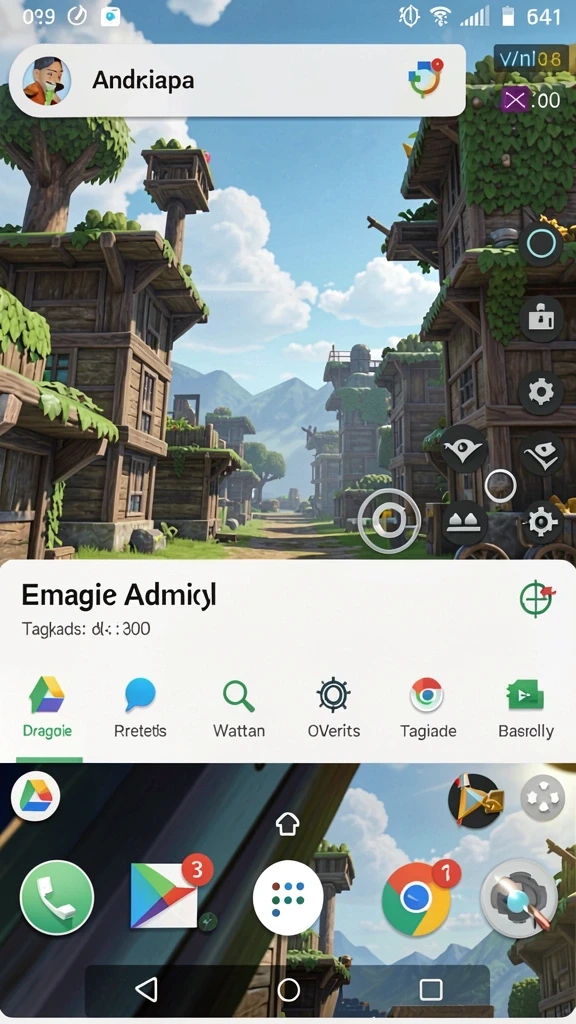Open recent apps with the square button
This screenshot has width=576, height=1024.
click(431, 989)
